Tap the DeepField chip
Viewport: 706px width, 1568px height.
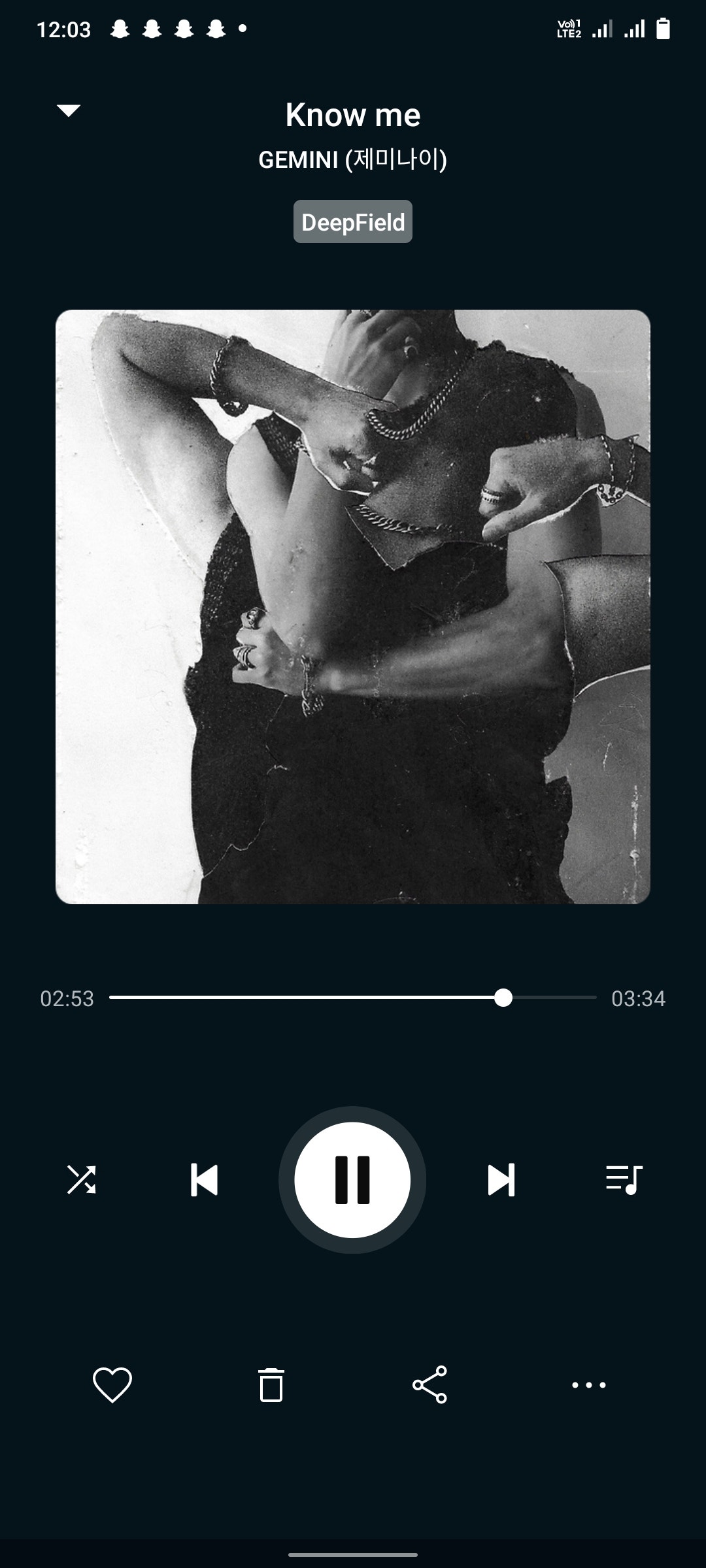coord(353,222)
